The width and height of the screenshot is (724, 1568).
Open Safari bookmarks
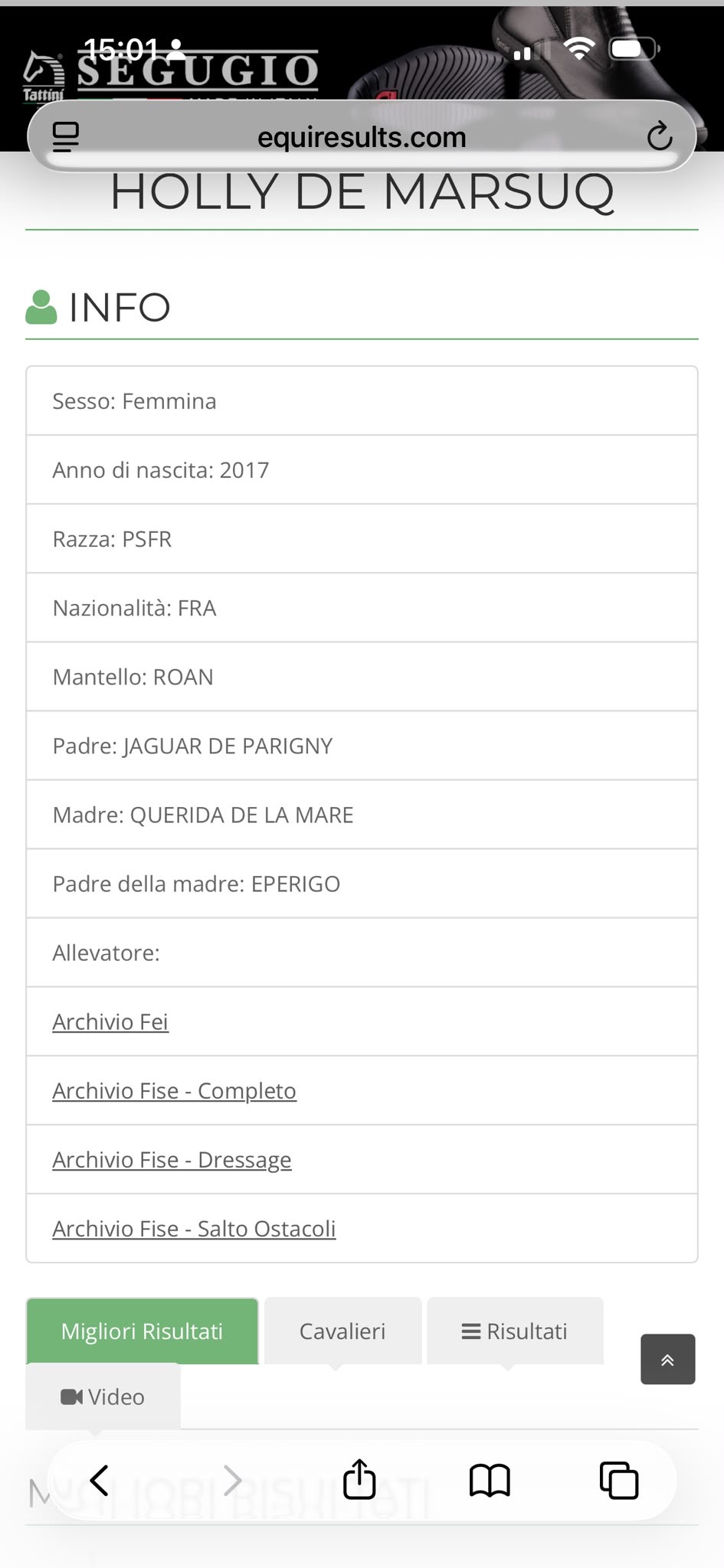coord(490,1480)
